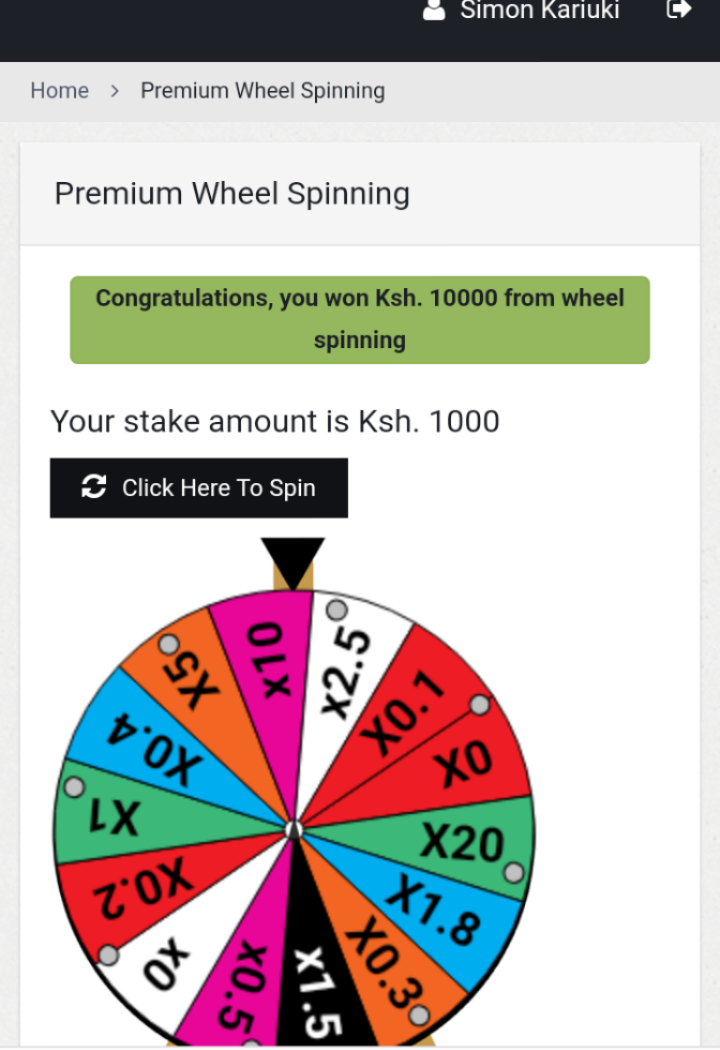Tap the logout icon beside Simon Kariuki
This screenshot has width=720, height=1050.
pyautogui.click(x=679, y=10)
